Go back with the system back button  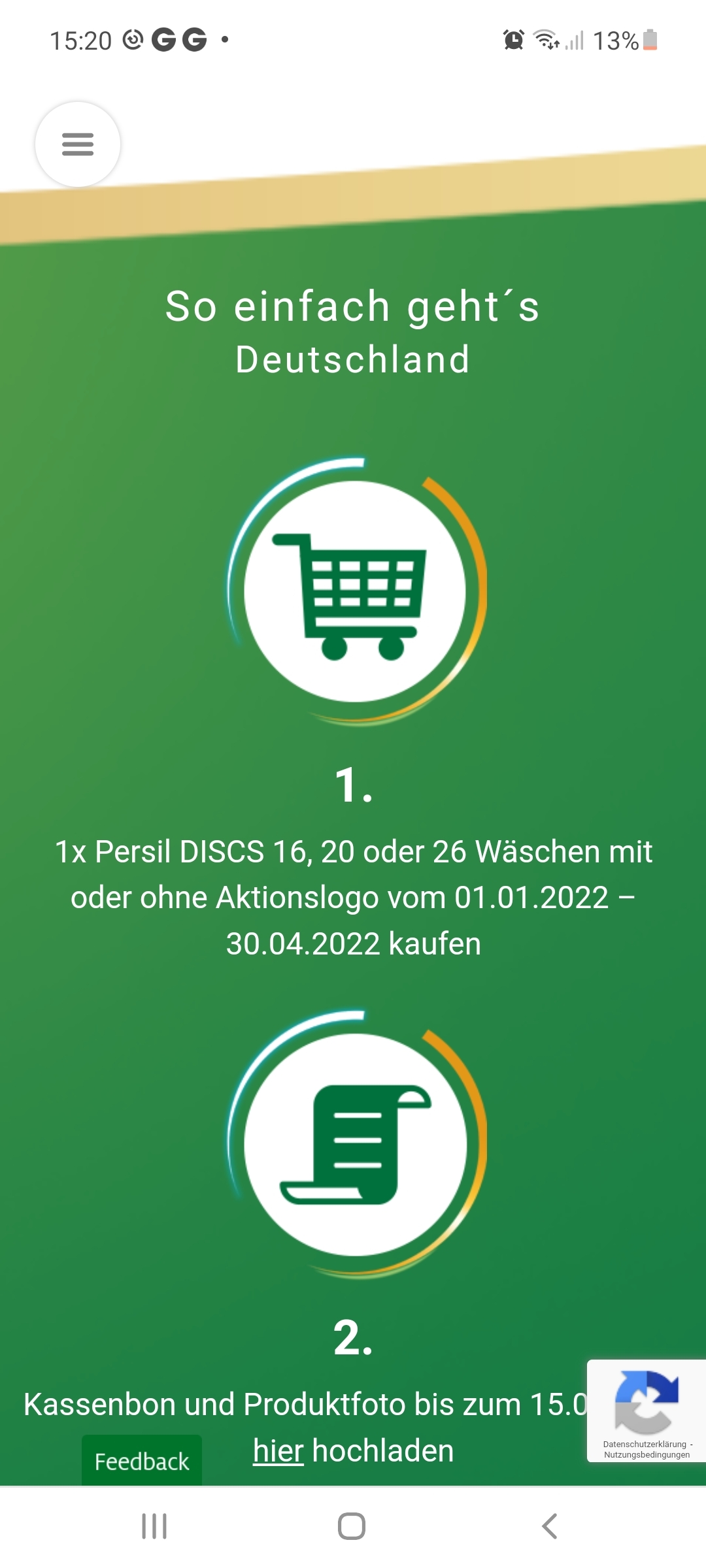(x=550, y=1526)
